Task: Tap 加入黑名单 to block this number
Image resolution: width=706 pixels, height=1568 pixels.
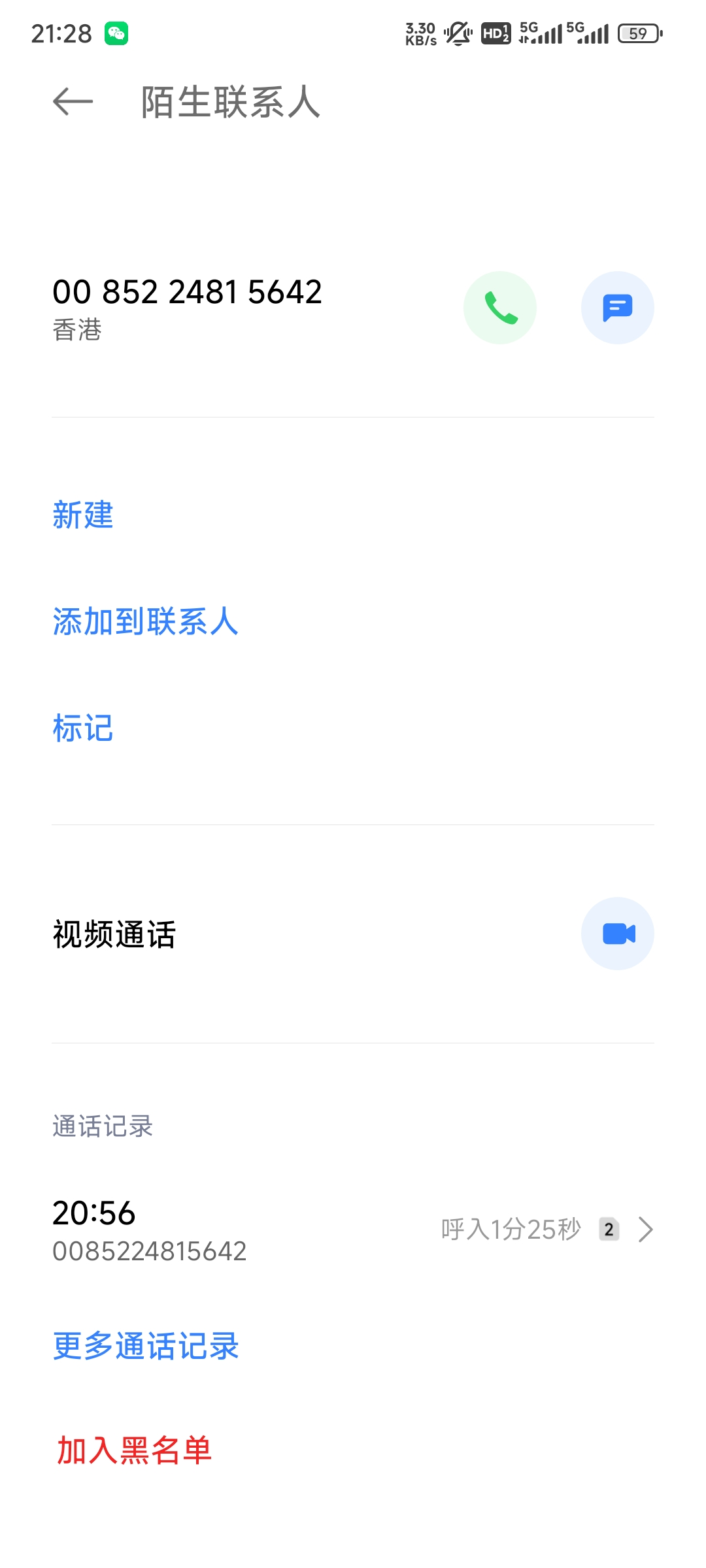Action: [134, 1450]
